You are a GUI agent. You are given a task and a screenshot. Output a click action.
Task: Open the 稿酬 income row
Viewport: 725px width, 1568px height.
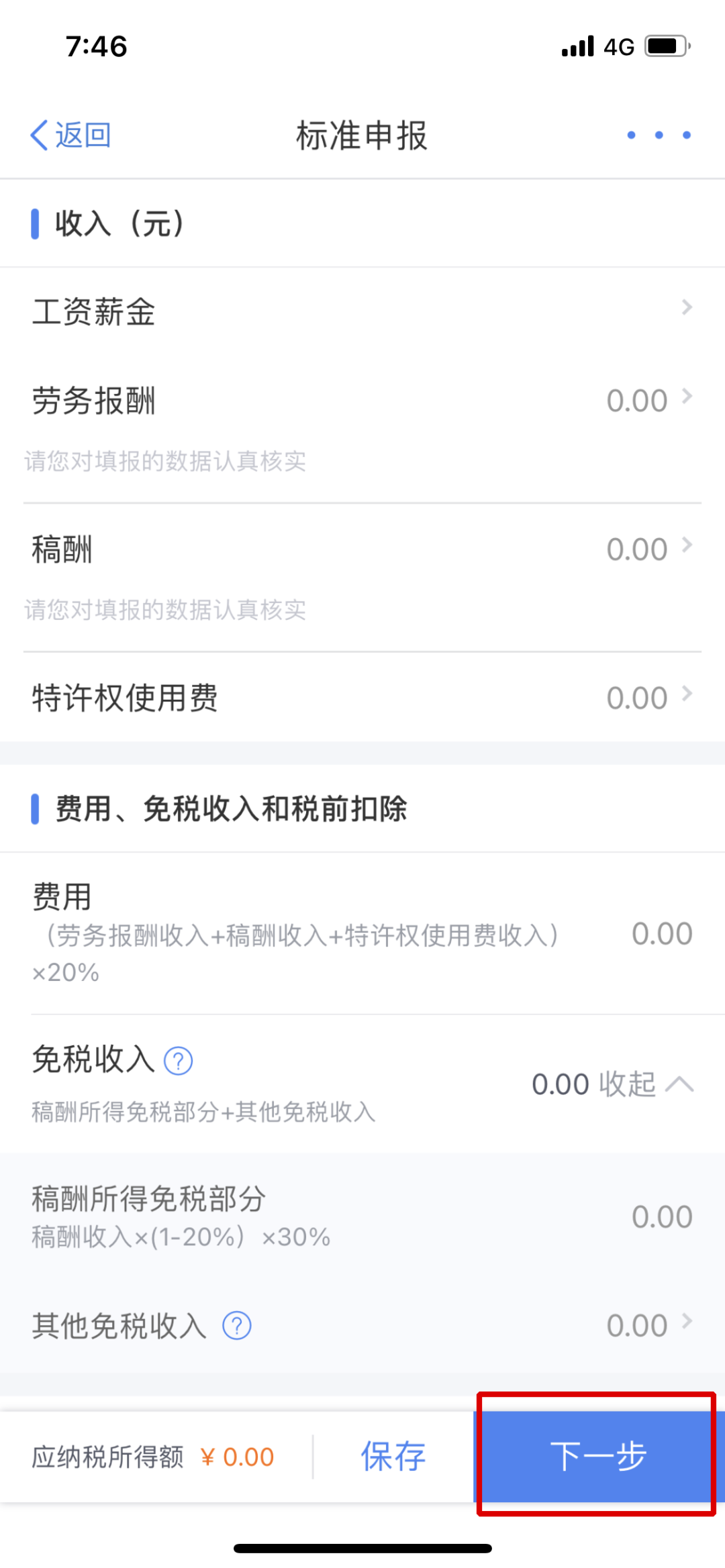(362, 550)
